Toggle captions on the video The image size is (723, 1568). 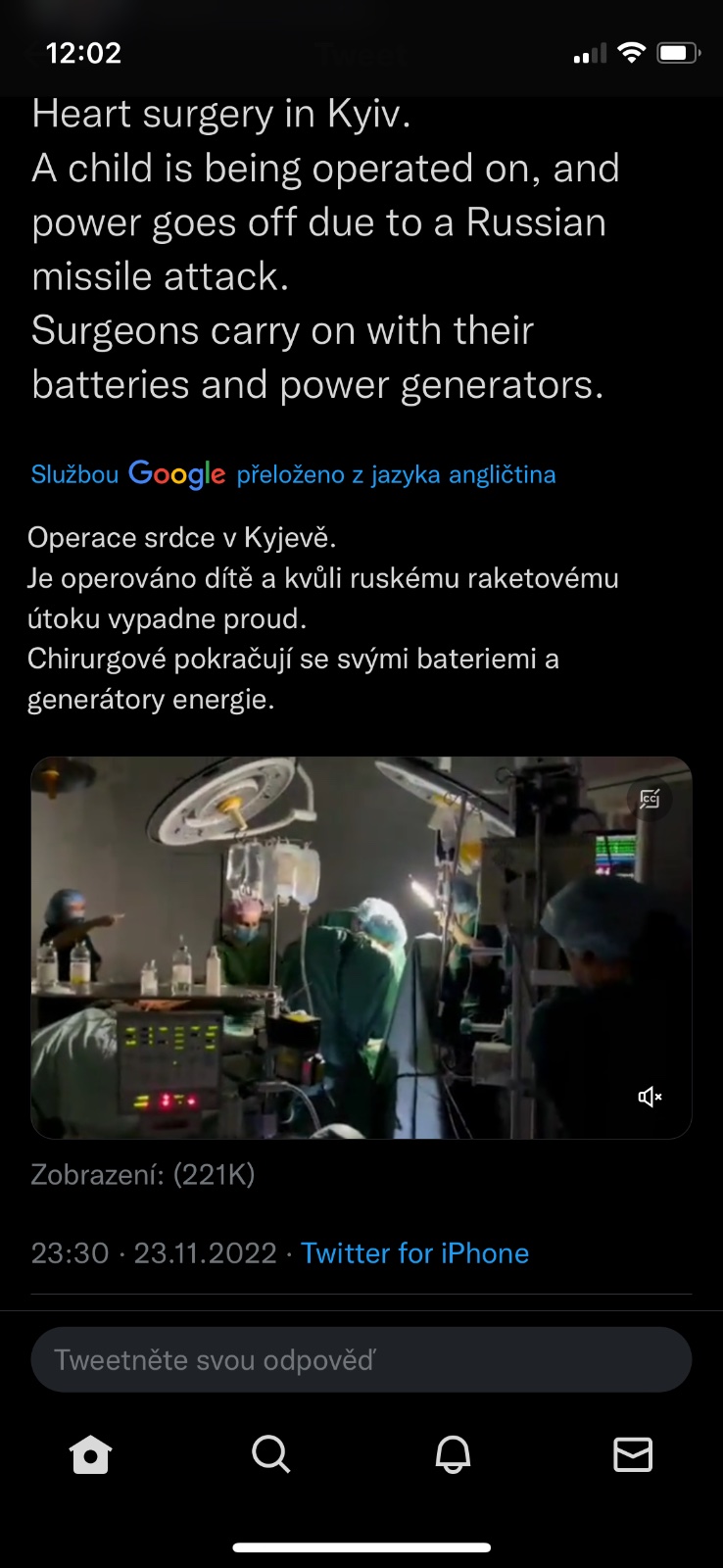[650, 799]
